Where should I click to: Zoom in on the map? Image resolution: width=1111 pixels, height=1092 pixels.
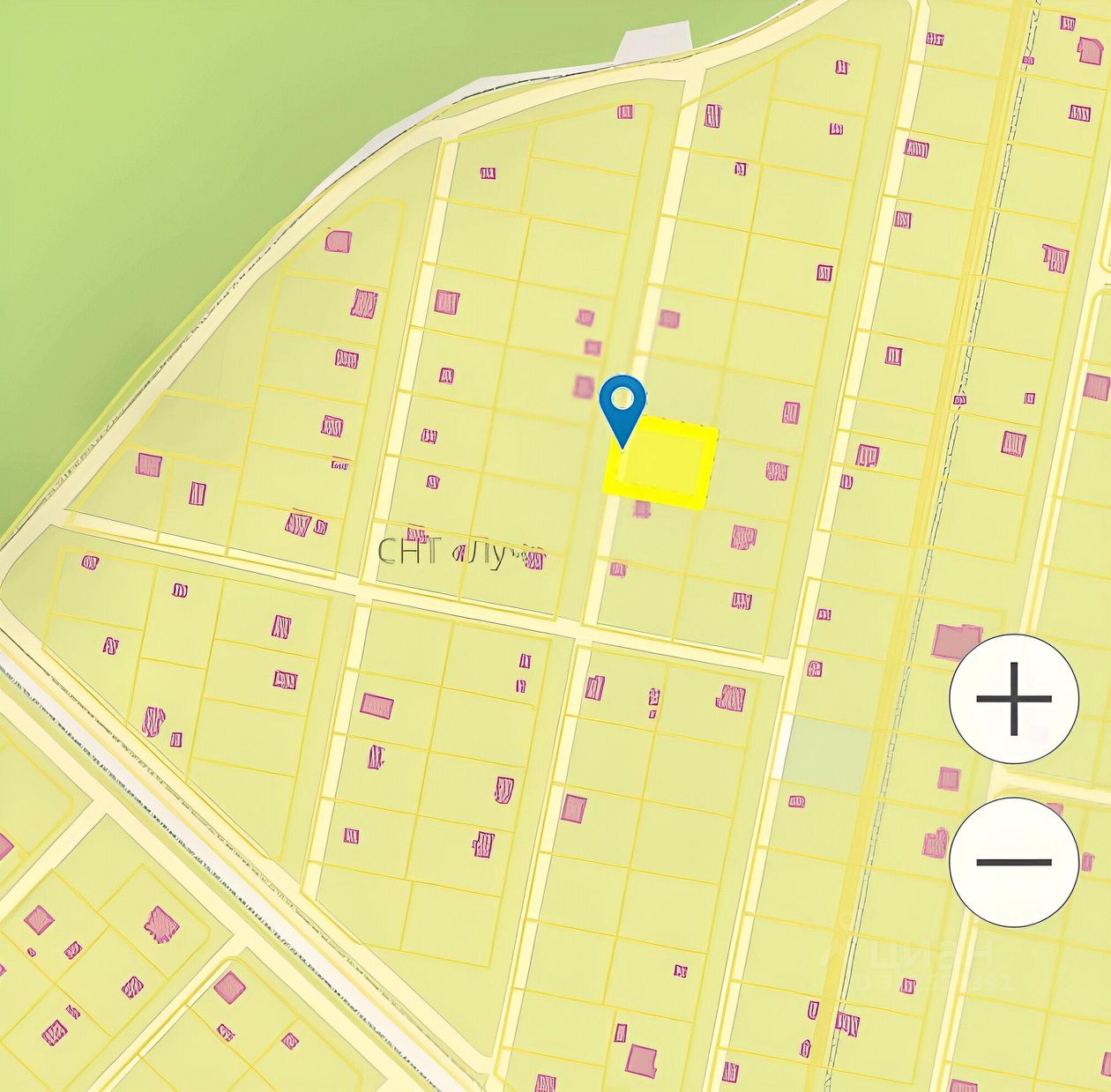click(x=1014, y=699)
